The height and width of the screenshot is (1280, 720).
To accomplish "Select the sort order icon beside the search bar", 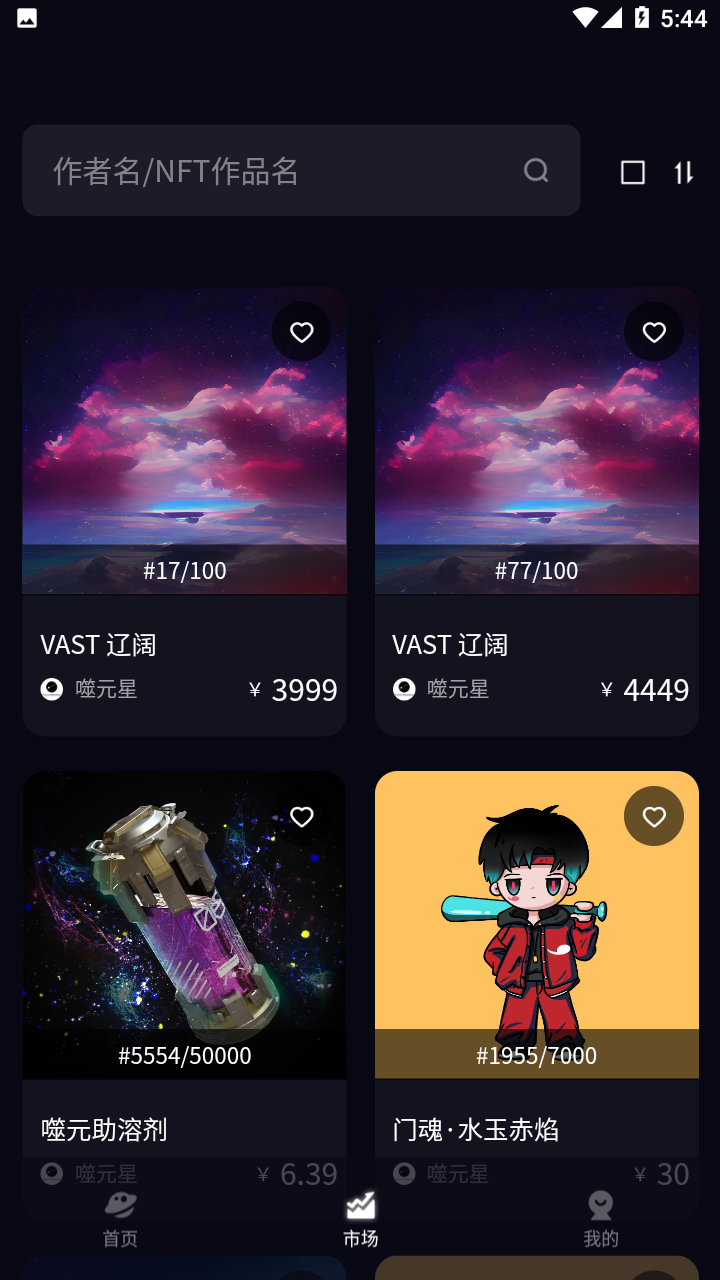I will pos(683,172).
